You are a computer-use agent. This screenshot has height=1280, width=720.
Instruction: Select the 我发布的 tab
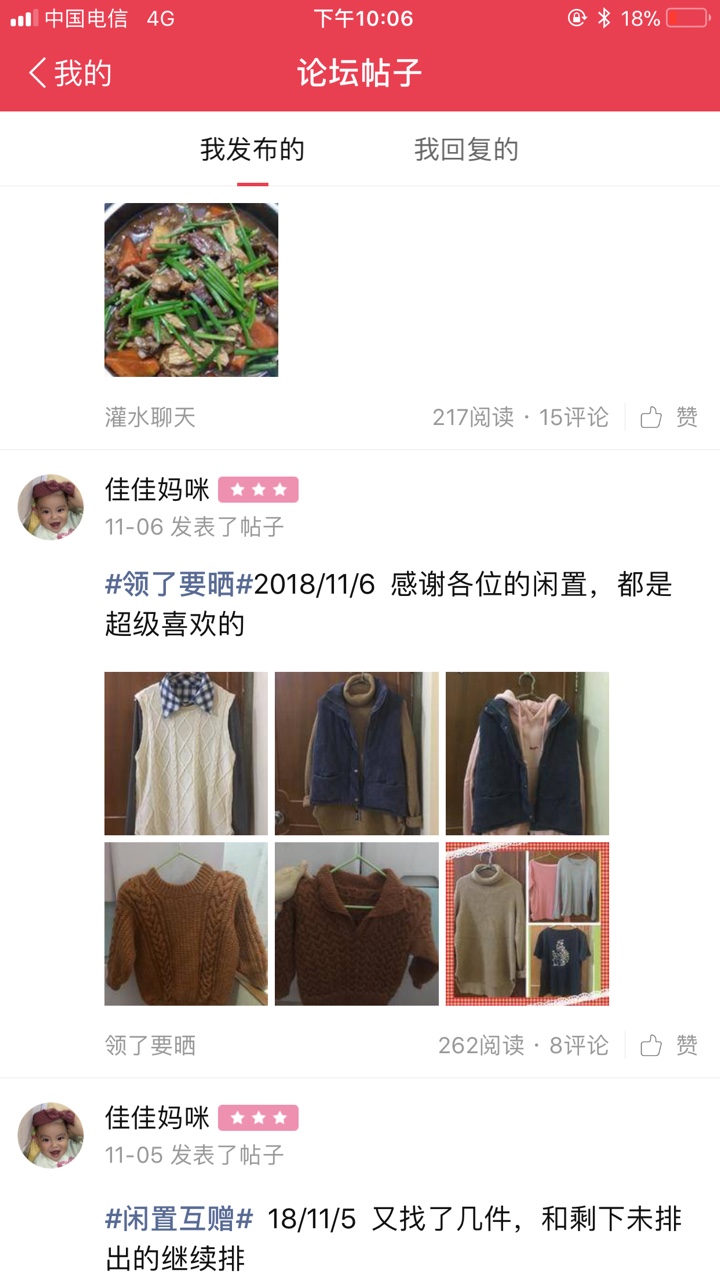252,150
